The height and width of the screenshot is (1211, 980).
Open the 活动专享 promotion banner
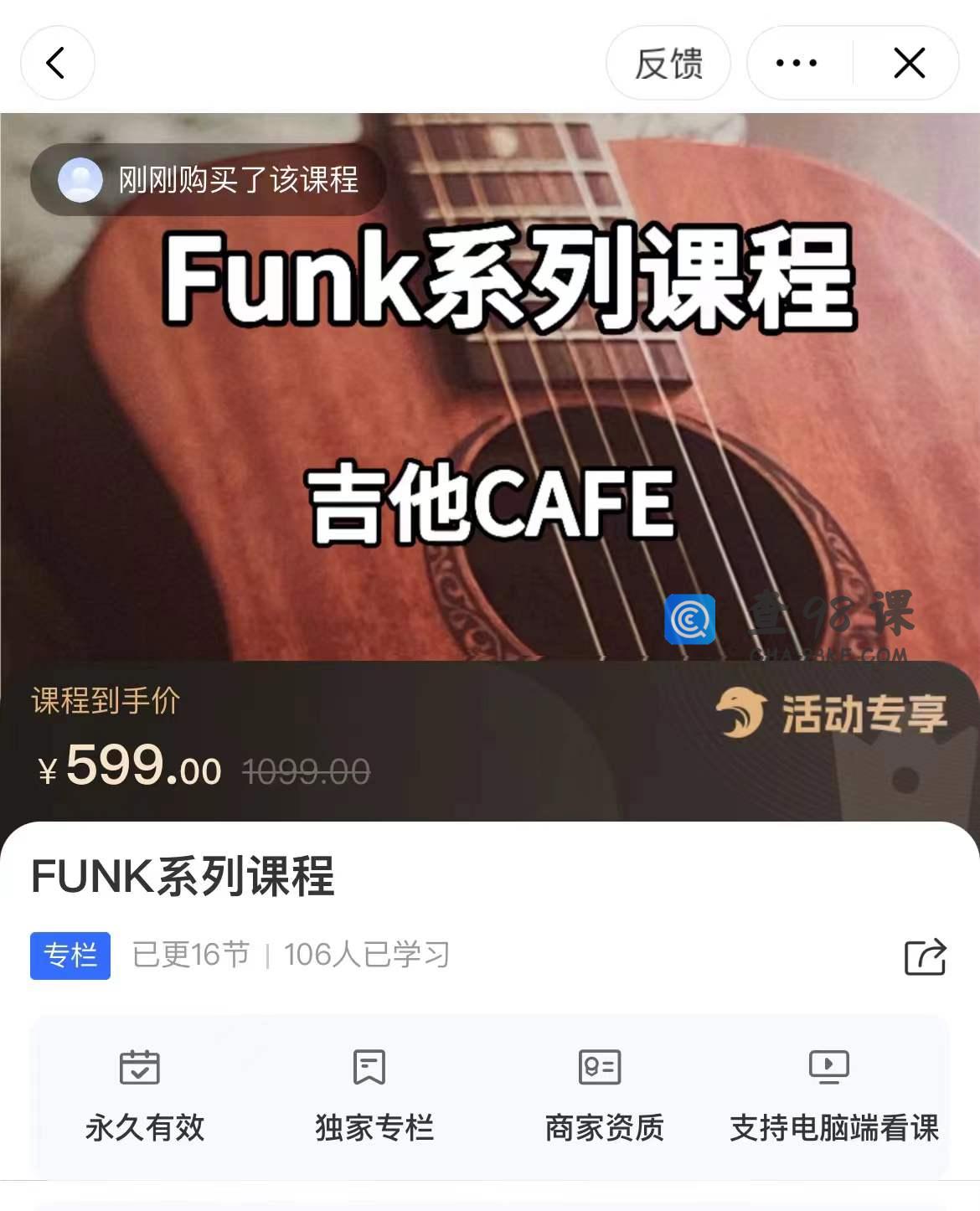click(833, 714)
